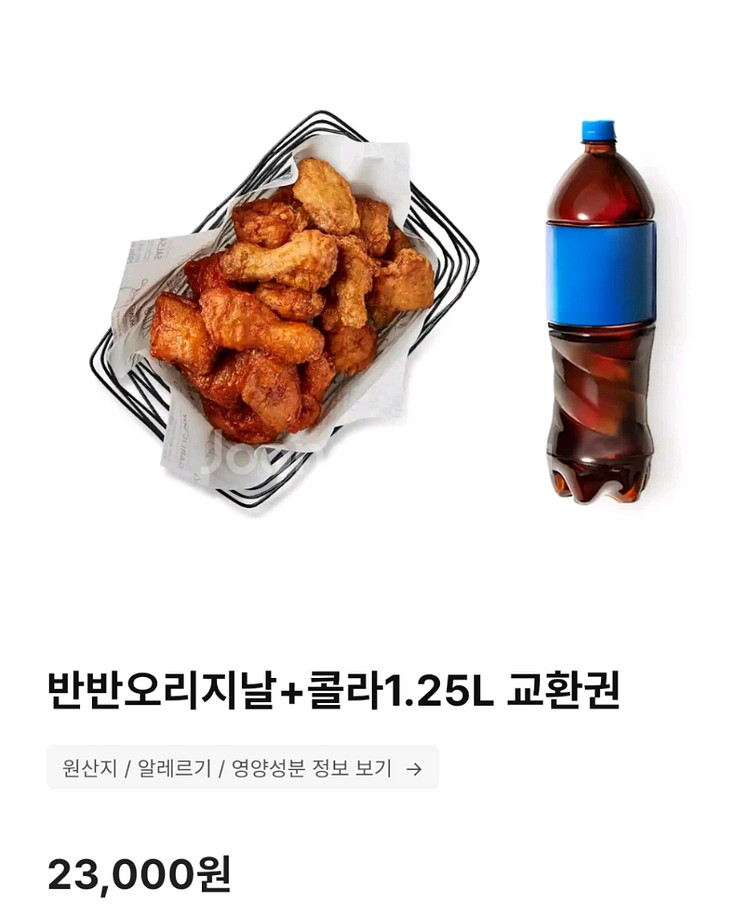The image size is (750, 916).
Task: Open 원산지 / 알레르기 / 영양성분 정보 보기
Action: tap(242, 767)
